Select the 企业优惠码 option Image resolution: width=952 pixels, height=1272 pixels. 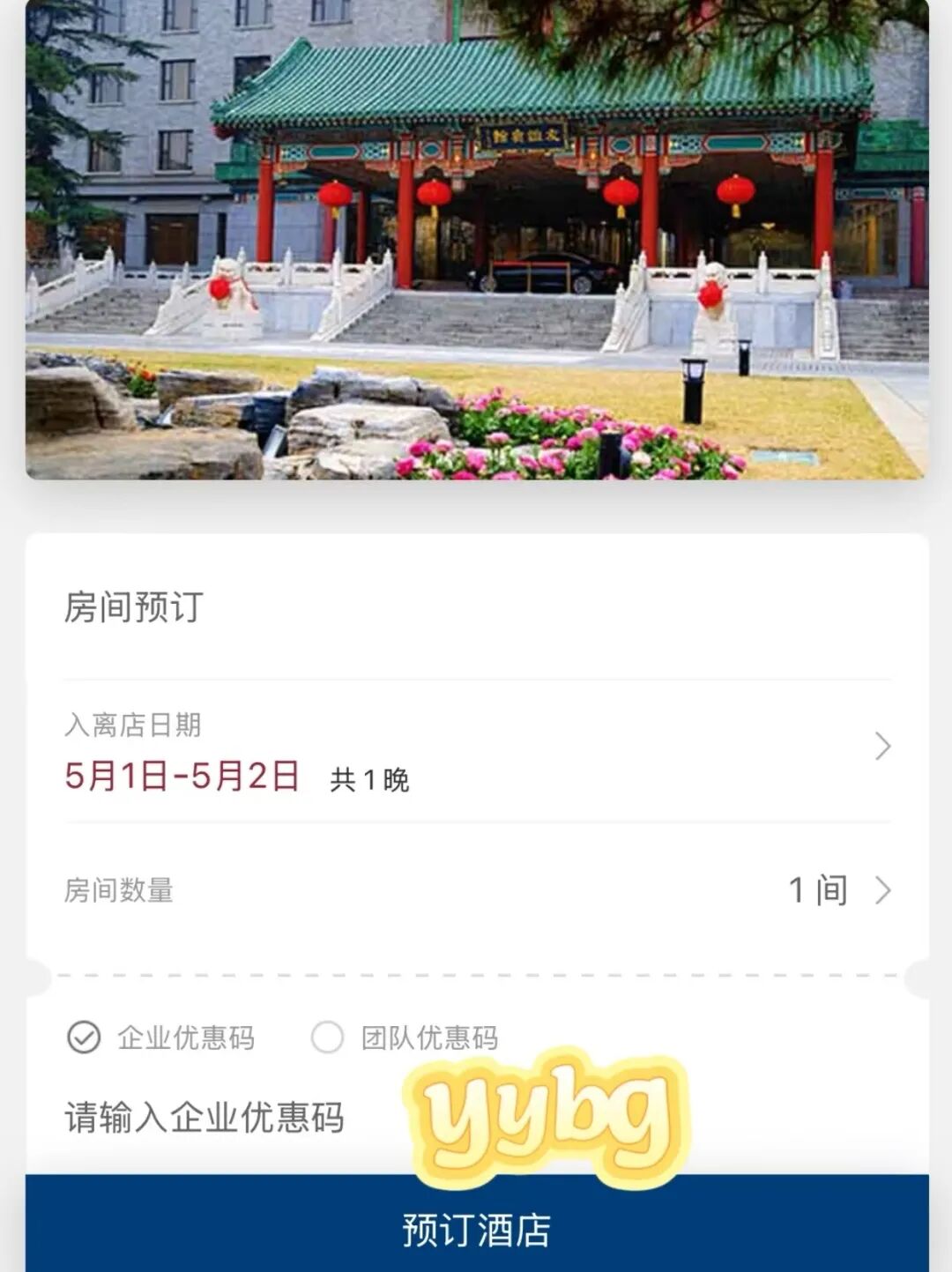pos(85,1038)
